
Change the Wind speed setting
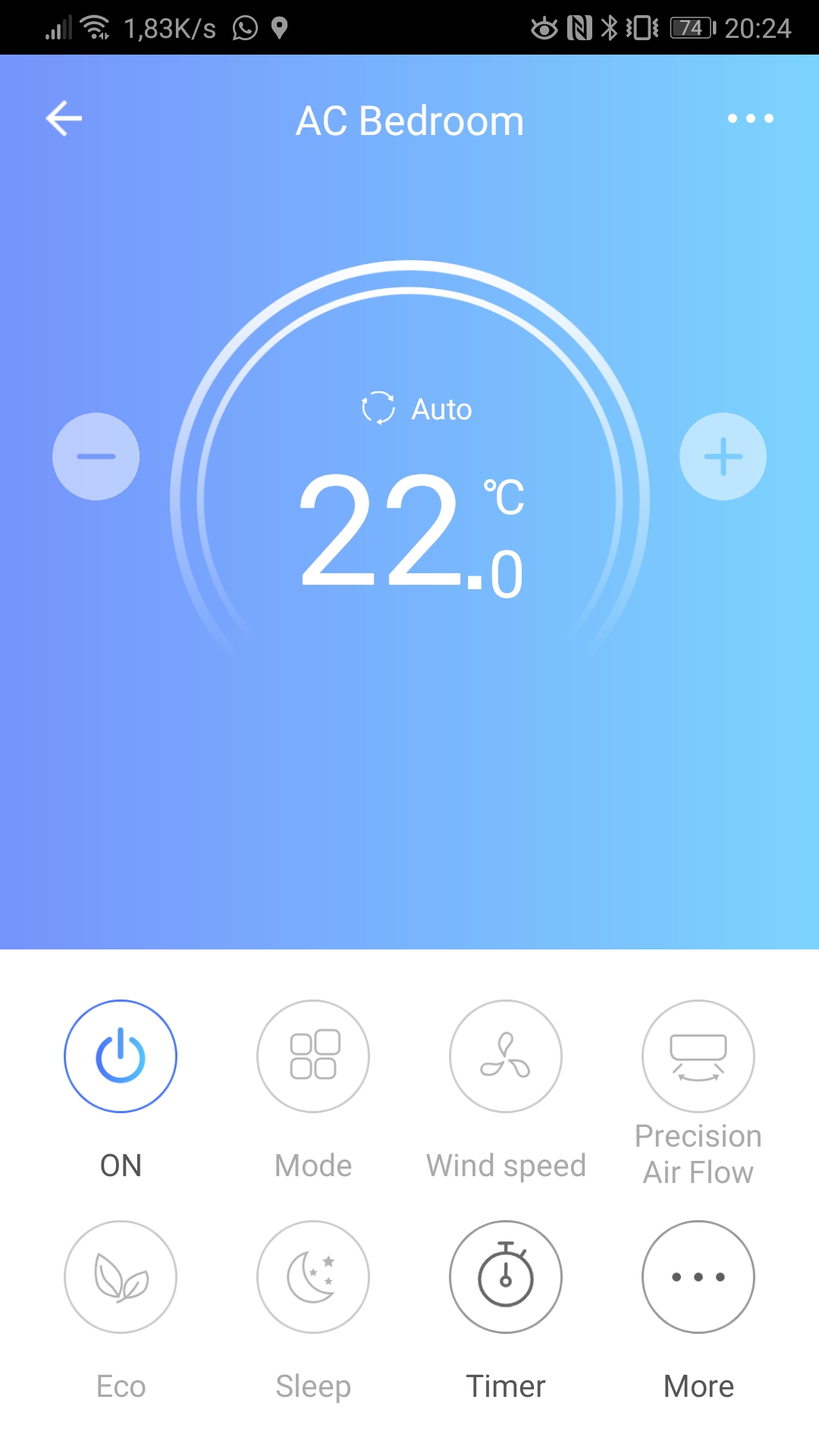[506, 1056]
